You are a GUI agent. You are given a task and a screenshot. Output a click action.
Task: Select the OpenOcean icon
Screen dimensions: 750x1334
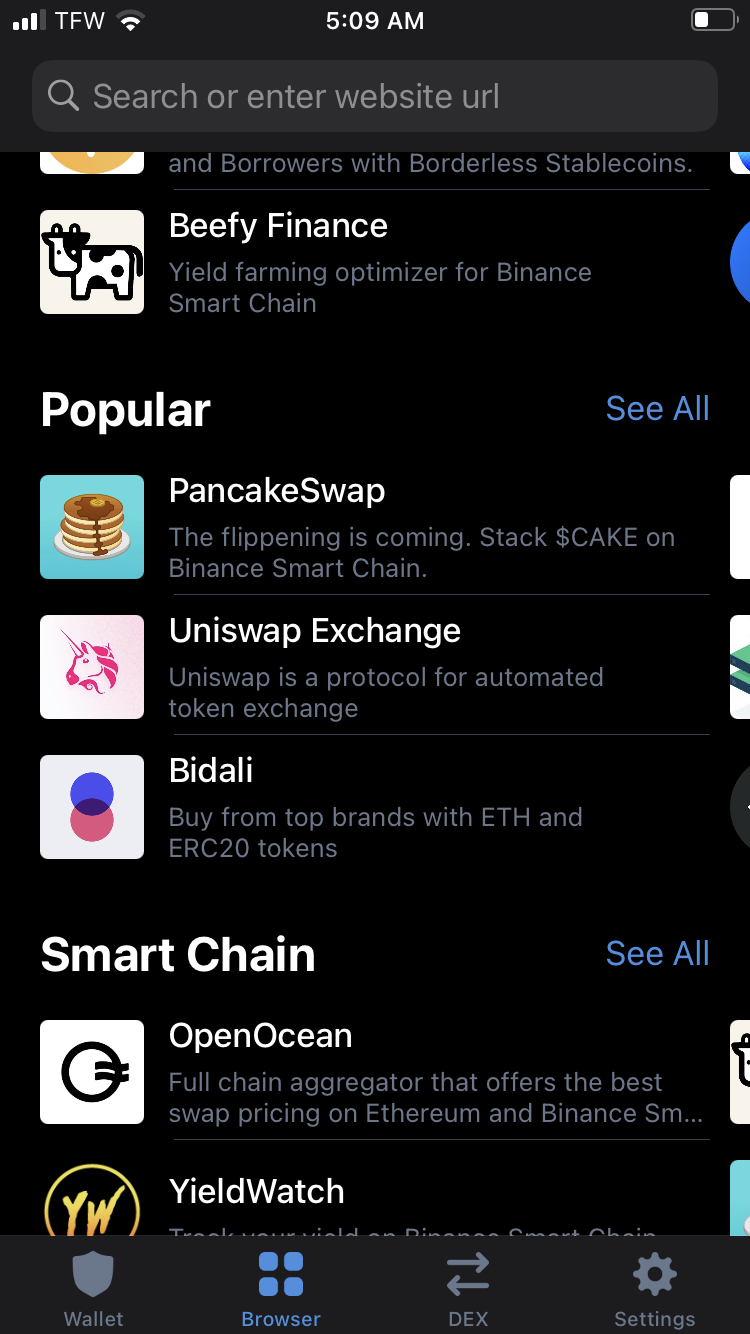(91, 1071)
